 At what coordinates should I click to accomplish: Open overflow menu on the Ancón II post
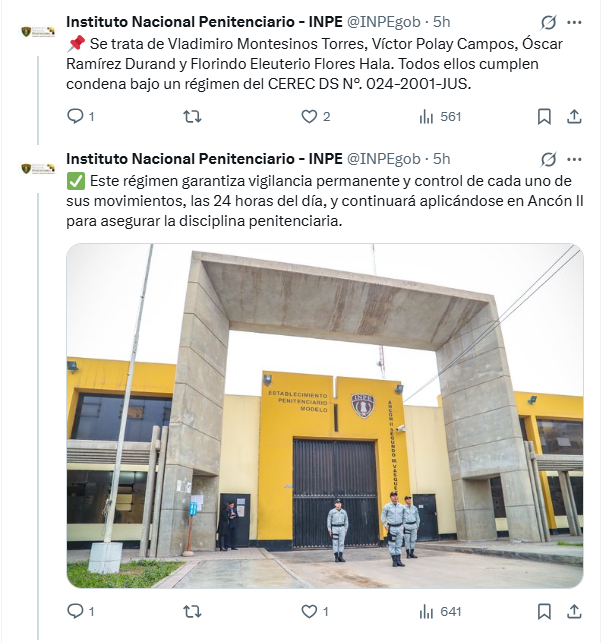click(574, 159)
